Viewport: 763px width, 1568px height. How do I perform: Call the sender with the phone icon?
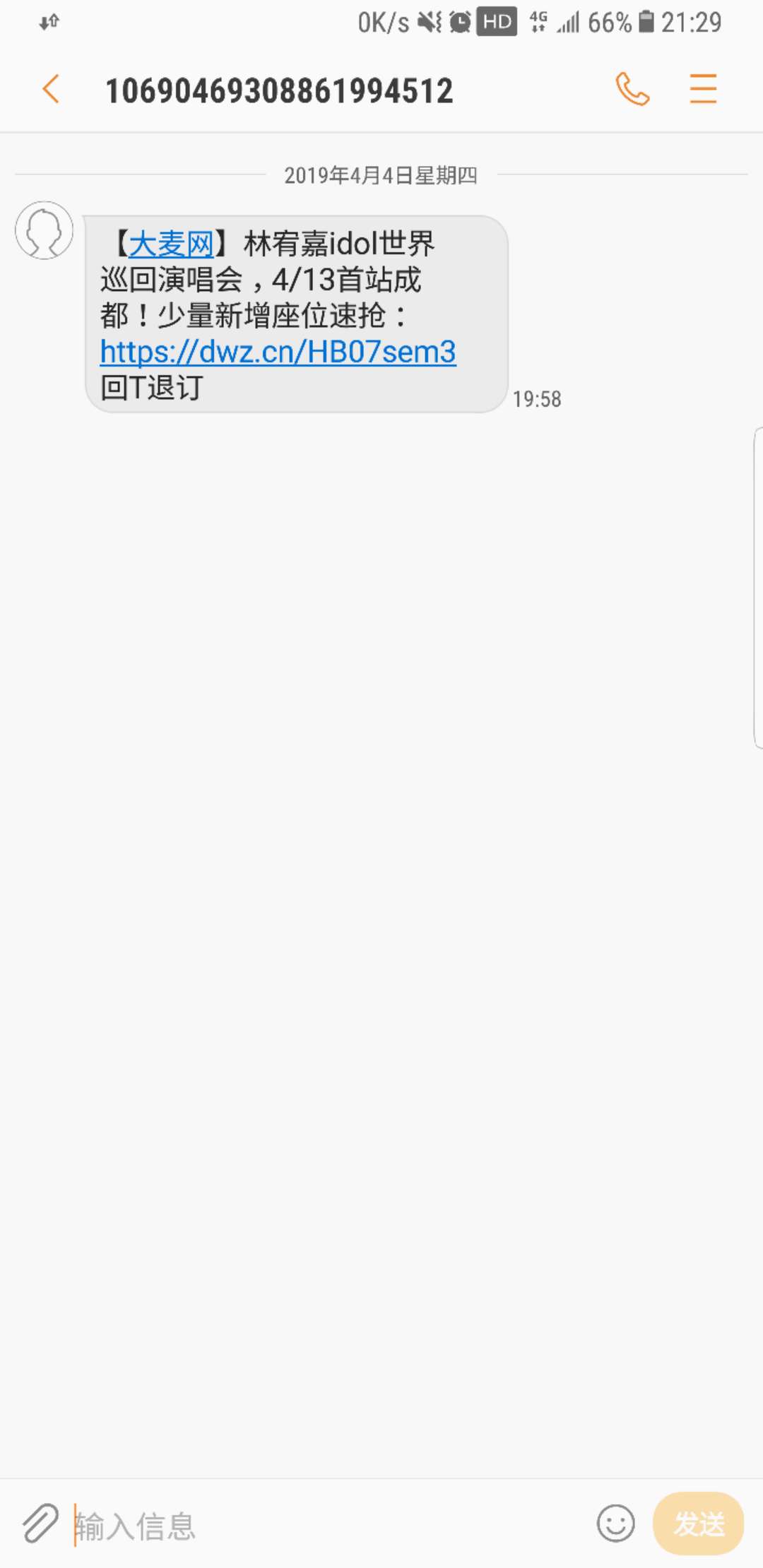click(632, 89)
